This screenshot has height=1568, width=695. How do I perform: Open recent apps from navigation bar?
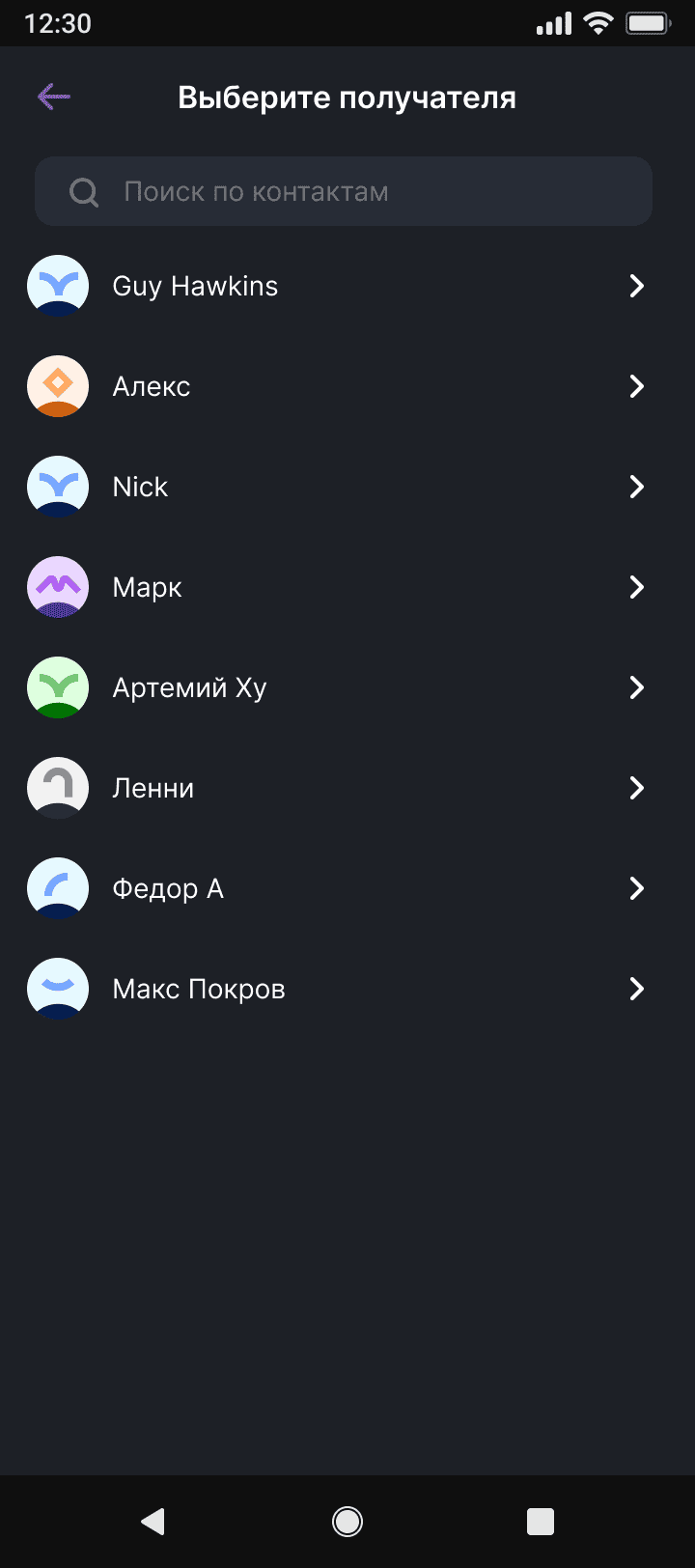pos(540,1522)
